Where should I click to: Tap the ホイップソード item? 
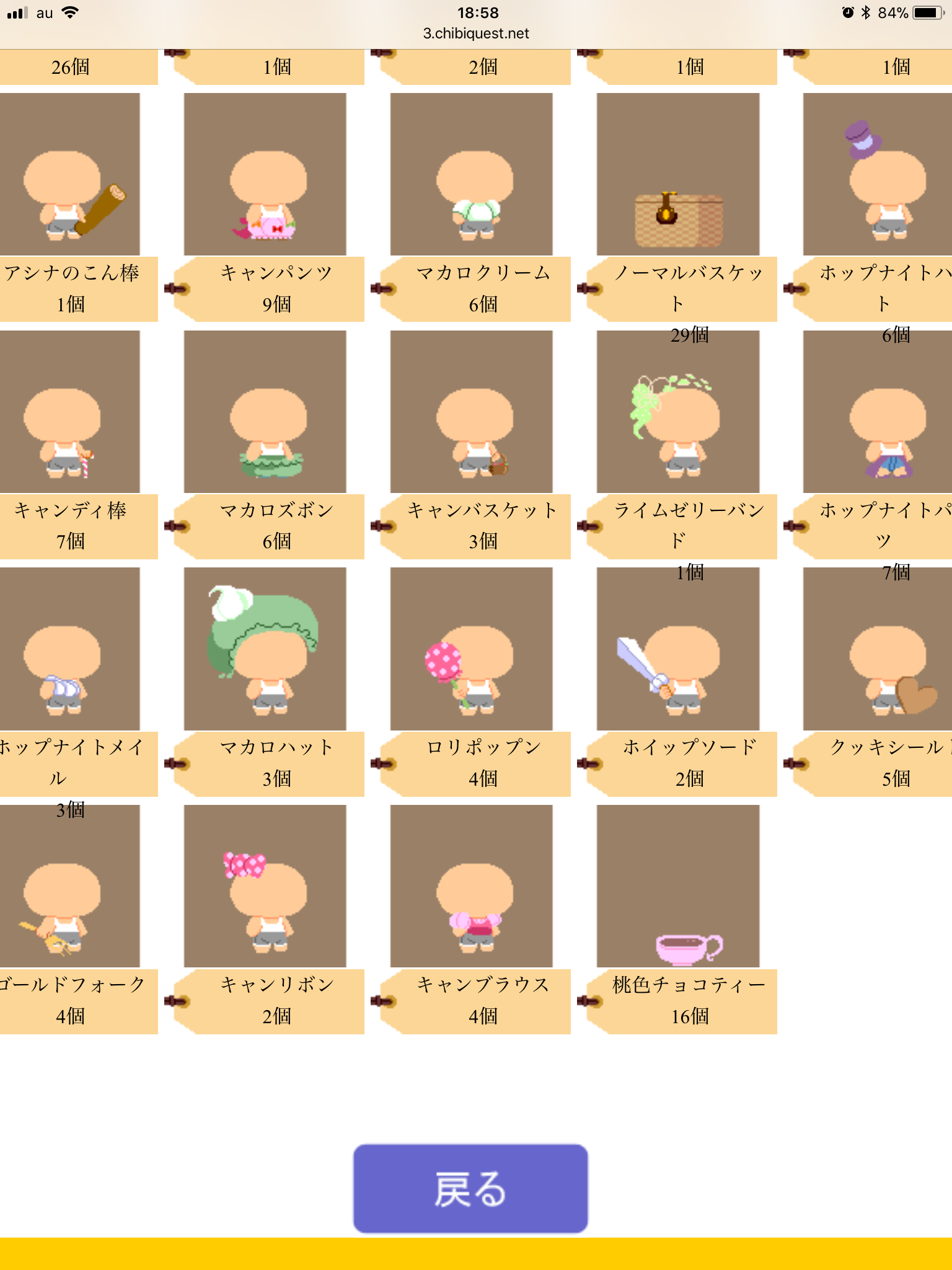click(x=678, y=649)
